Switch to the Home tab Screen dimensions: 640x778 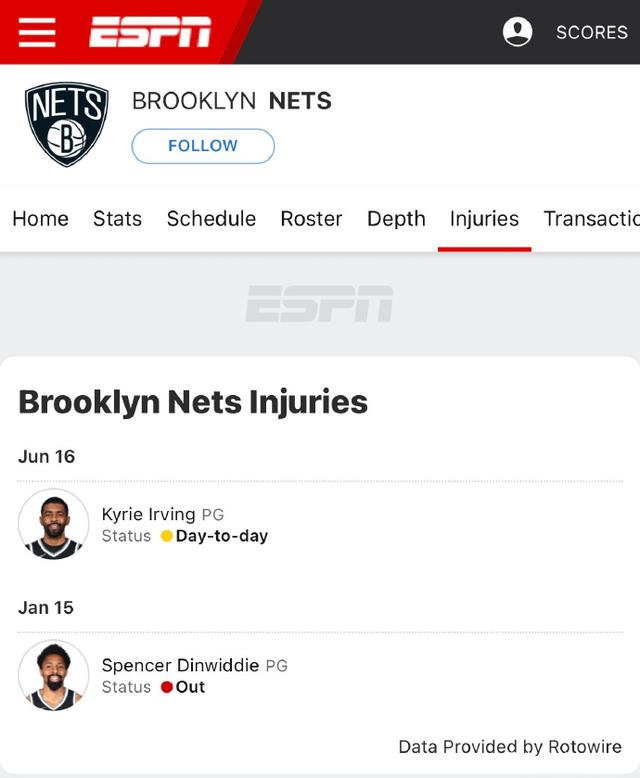(40, 219)
